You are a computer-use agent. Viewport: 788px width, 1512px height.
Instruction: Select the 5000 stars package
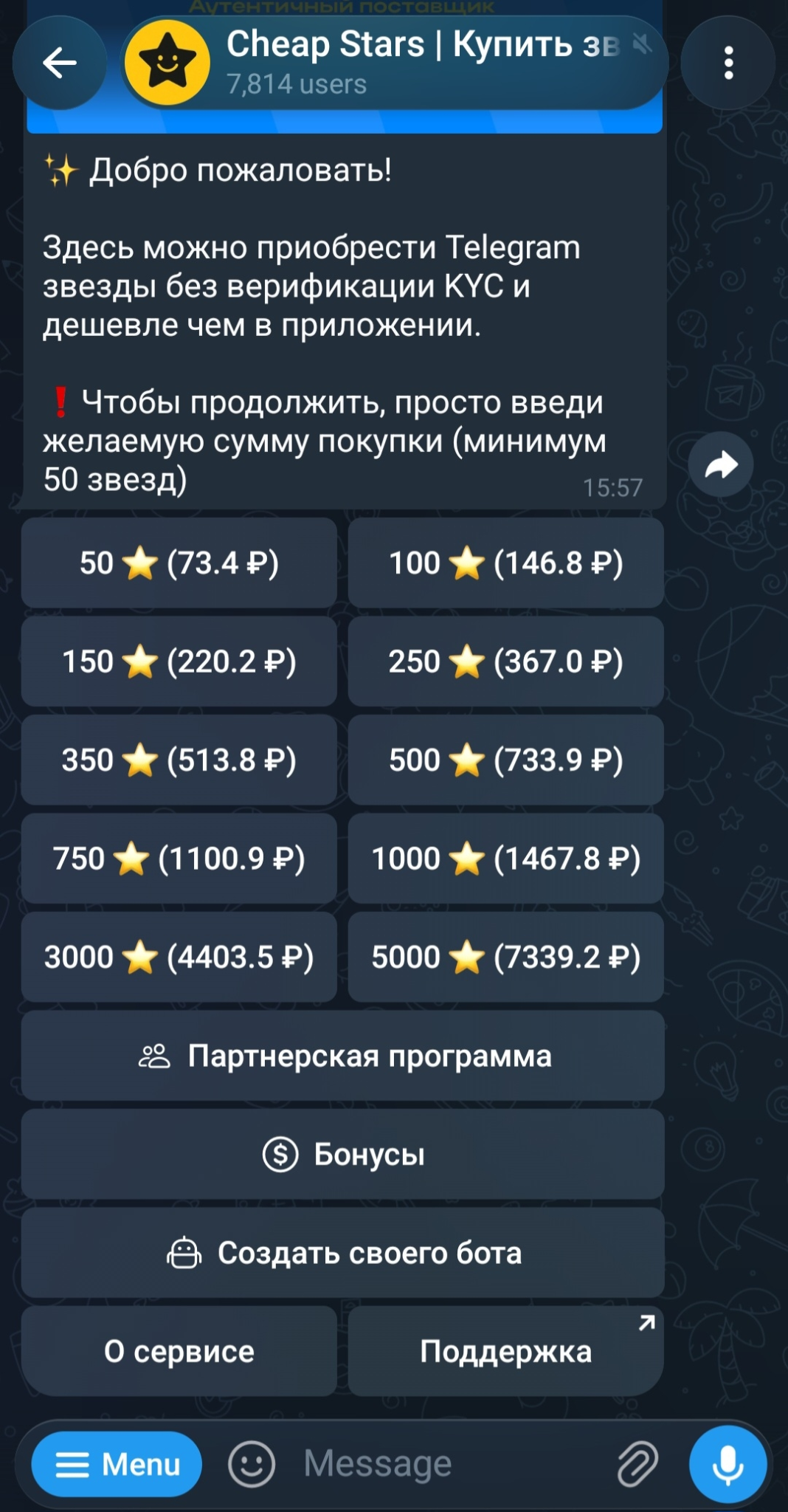coord(506,957)
